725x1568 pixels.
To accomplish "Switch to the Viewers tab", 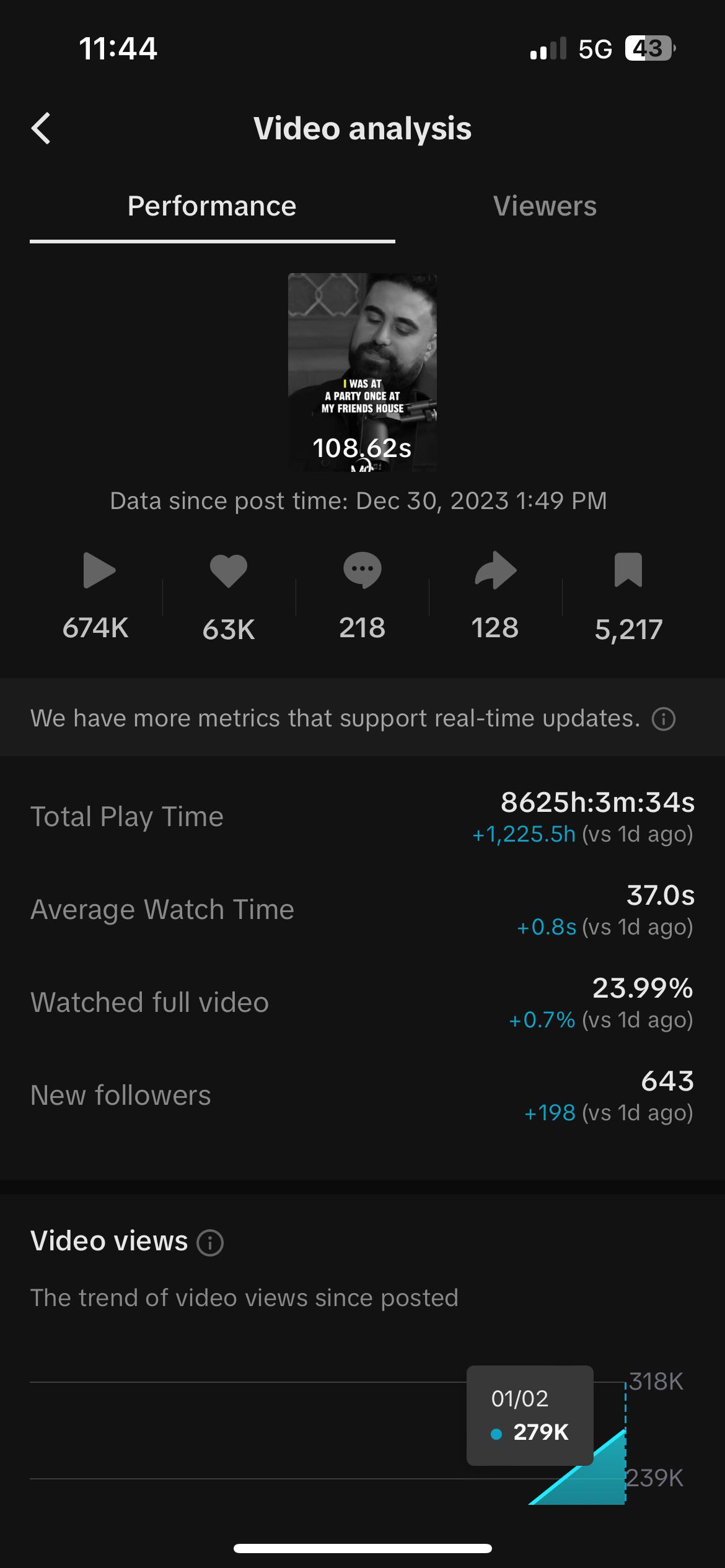I will (x=545, y=206).
